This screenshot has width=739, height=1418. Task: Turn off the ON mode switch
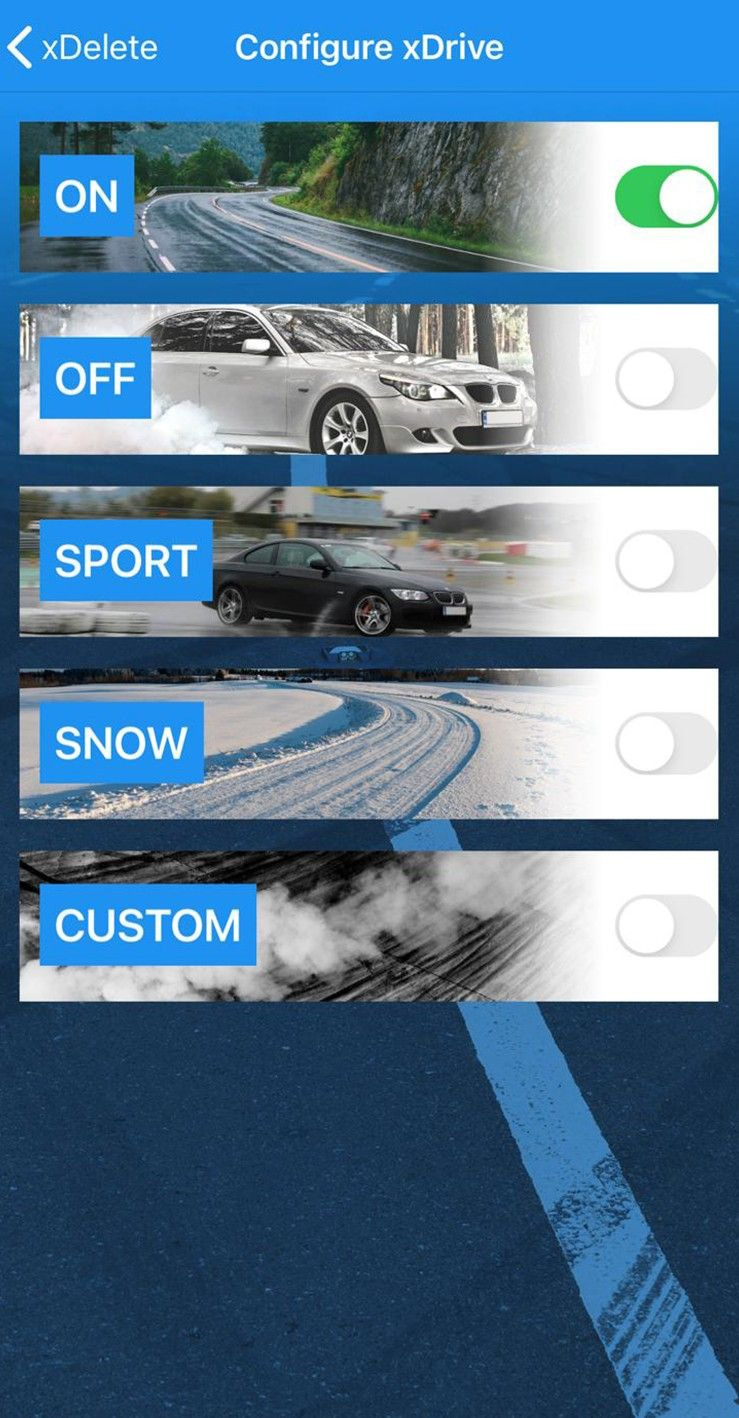pos(665,196)
